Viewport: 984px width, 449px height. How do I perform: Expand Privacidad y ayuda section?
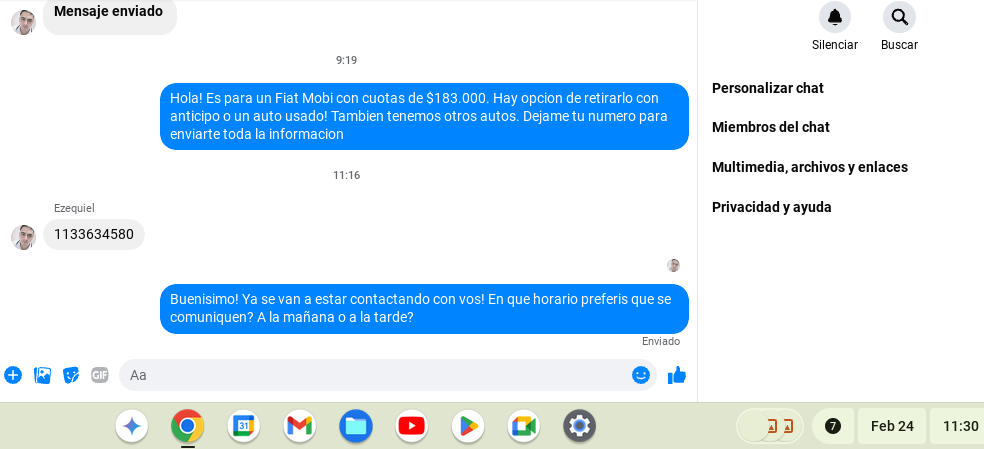pos(772,207)
